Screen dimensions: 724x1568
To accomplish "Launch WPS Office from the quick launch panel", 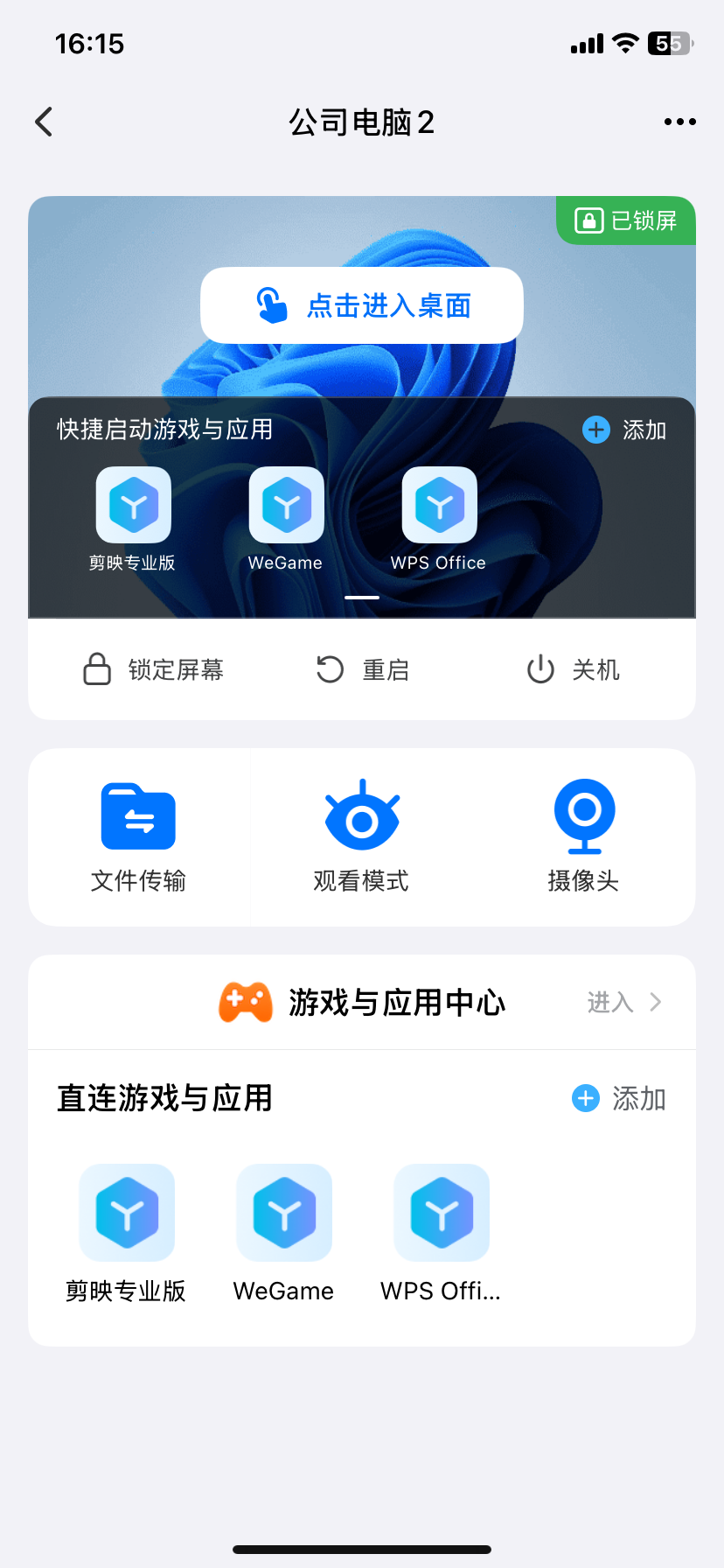I will (439, 505).
